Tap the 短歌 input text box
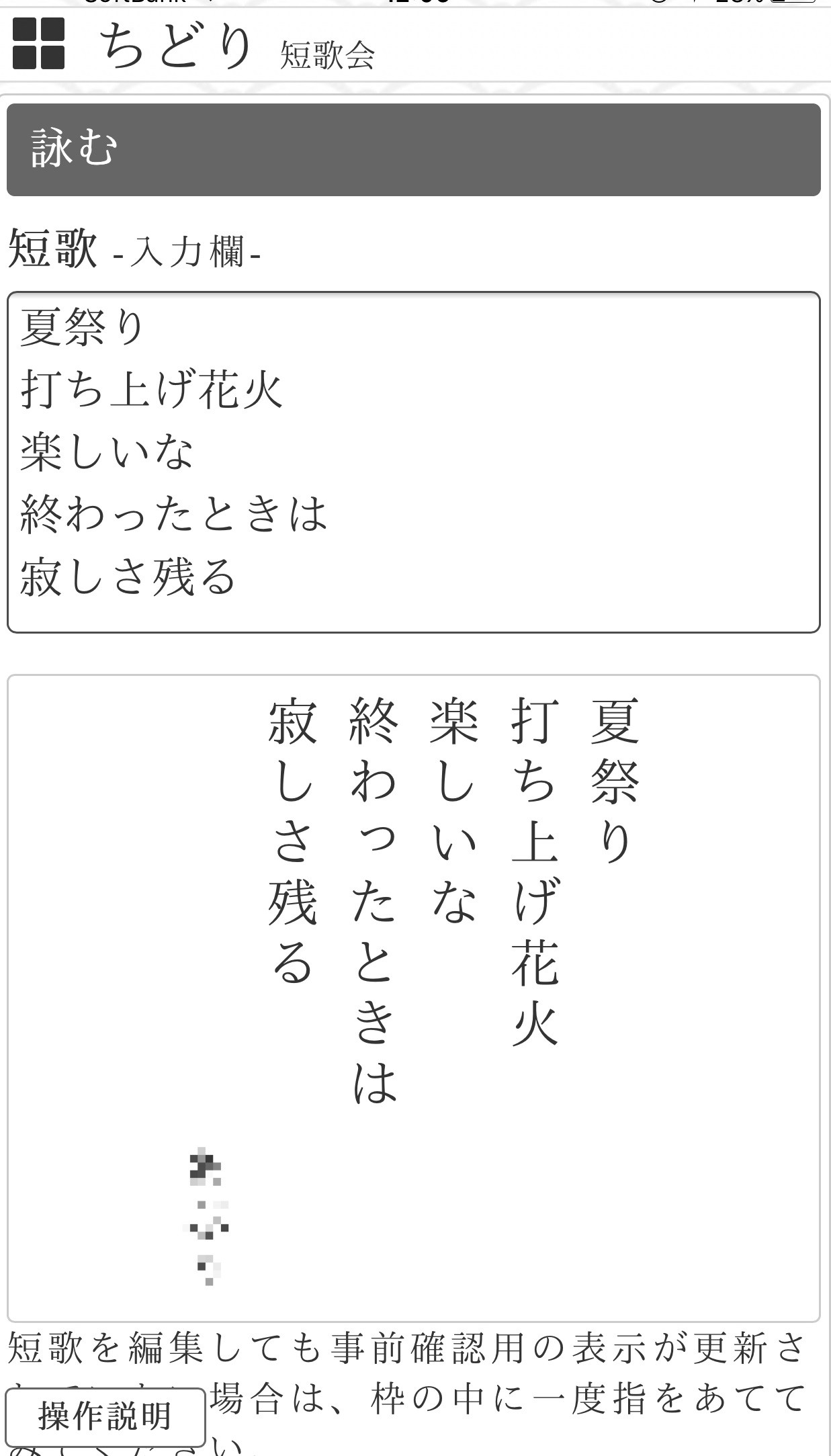 point(413,462)
